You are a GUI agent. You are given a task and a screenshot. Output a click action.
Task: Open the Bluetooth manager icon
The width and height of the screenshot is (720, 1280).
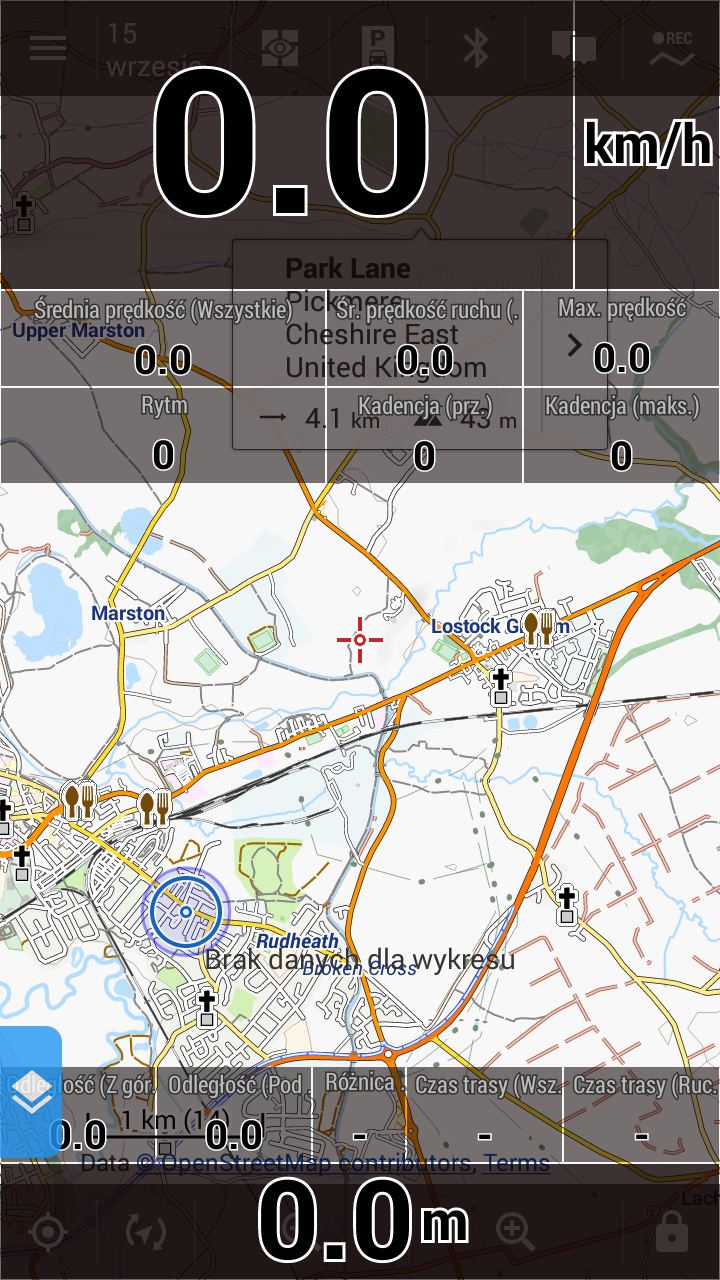(x=476, y=47)
